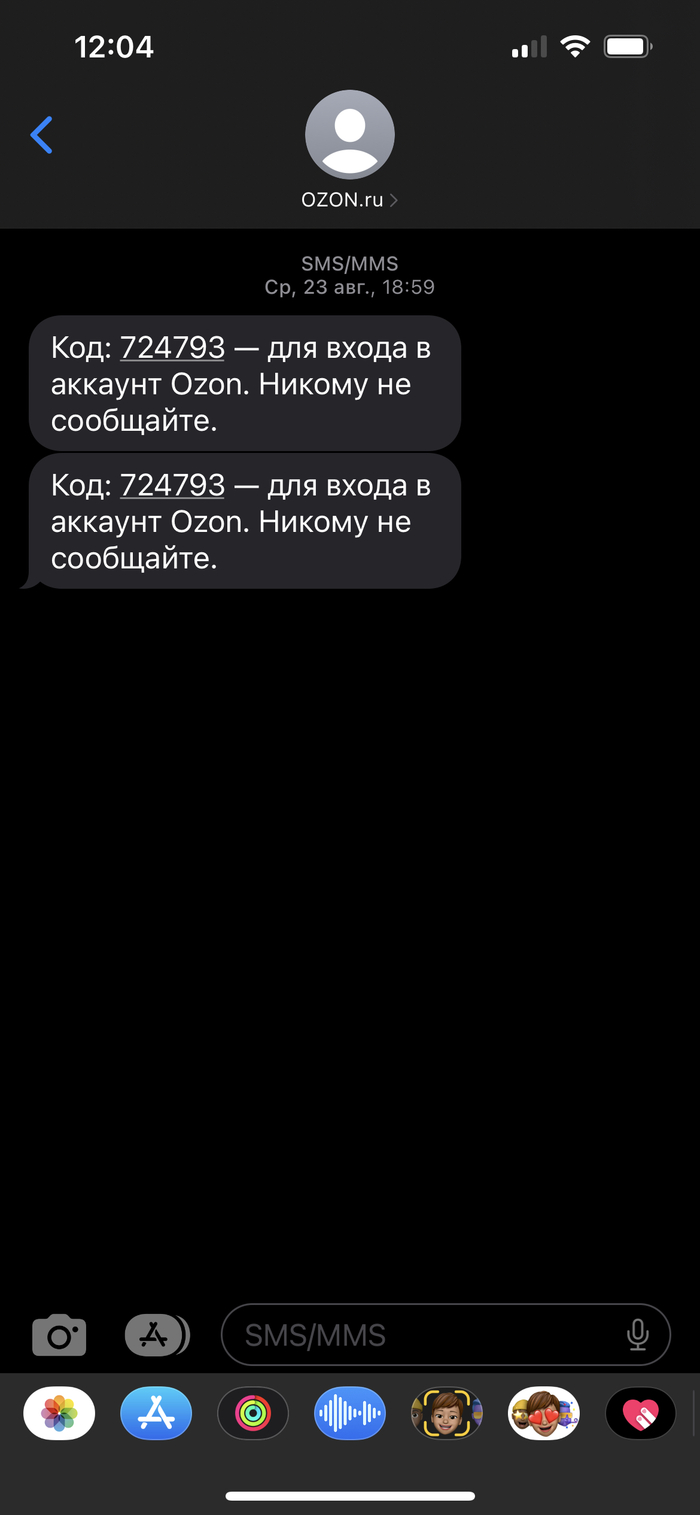Open the Digital Touch heart app

[x=640, y=1414]
